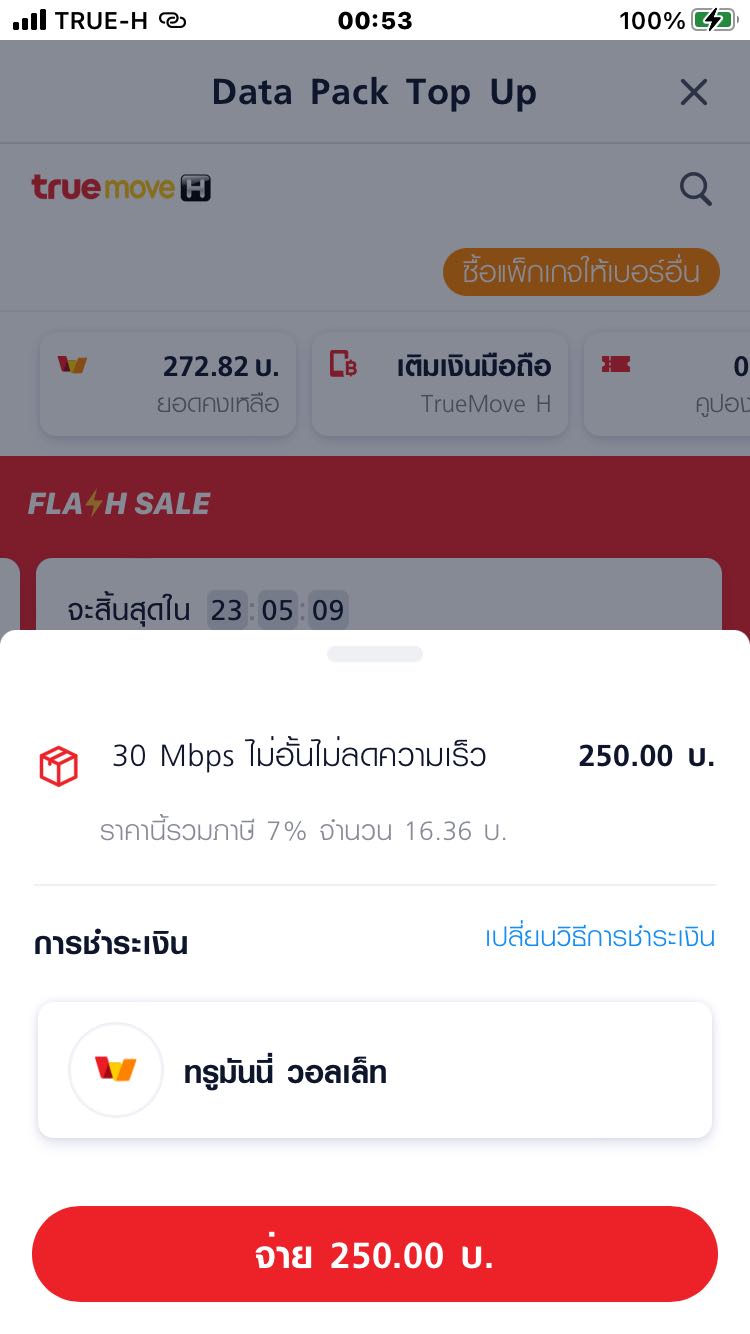750x1334 pixels.
Task: Close the Data Pack Top Up screen
Action: [x=694, y=93]
